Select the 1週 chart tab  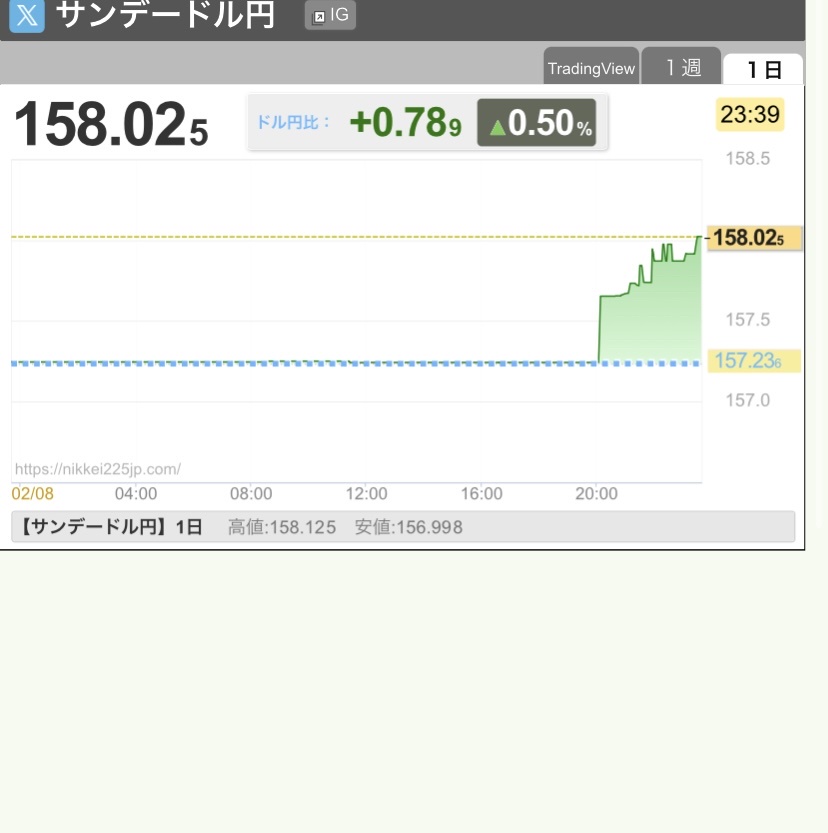(680, 68)
